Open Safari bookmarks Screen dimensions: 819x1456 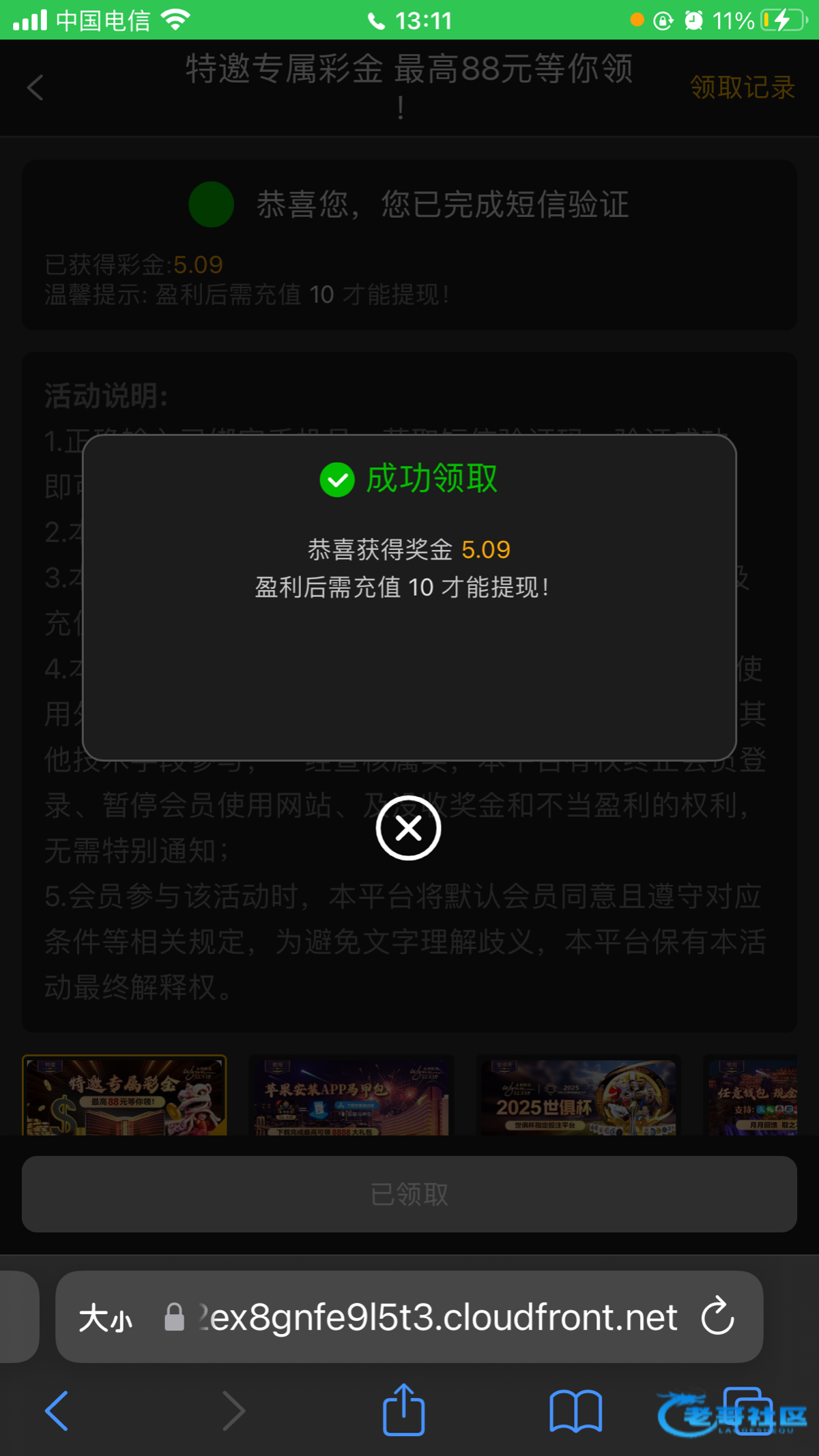click(576, 1411)
